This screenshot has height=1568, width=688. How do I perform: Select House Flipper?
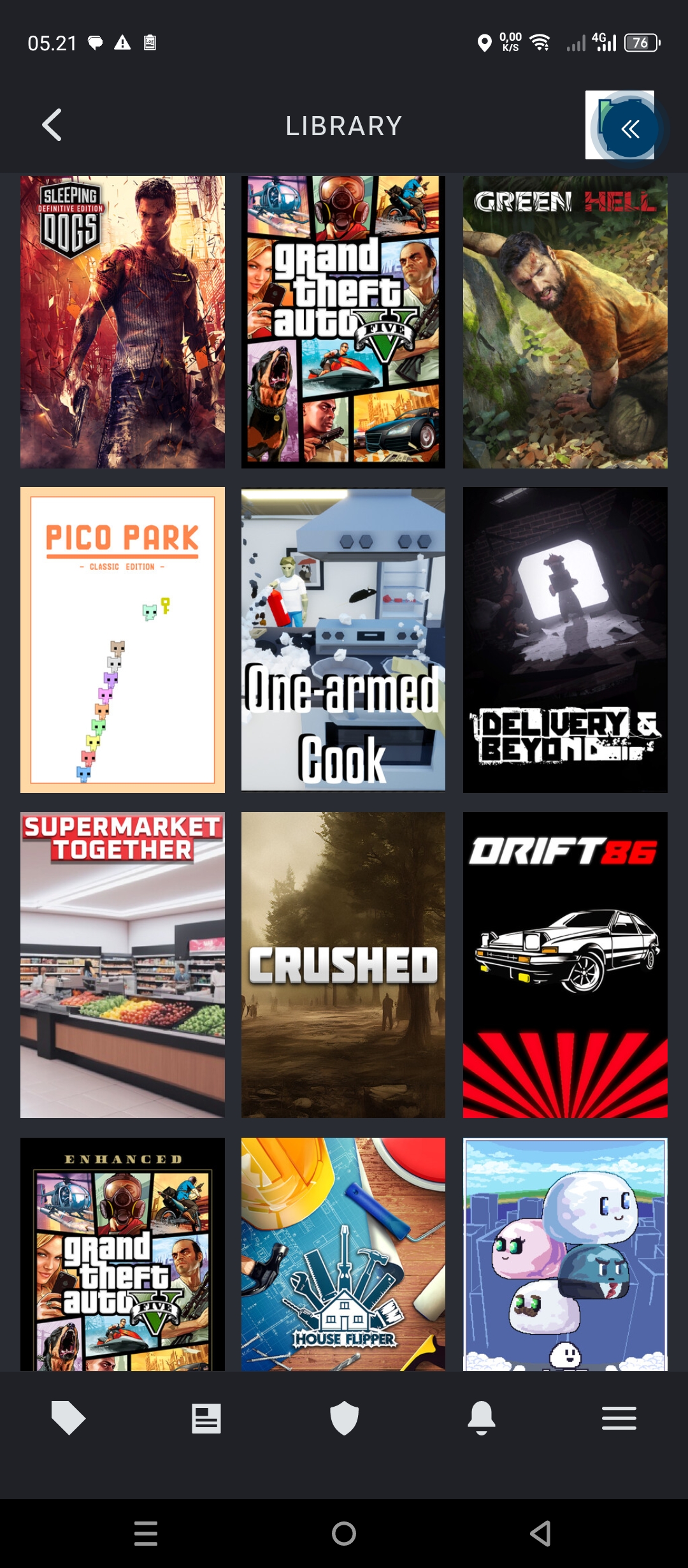point(343,1254)
